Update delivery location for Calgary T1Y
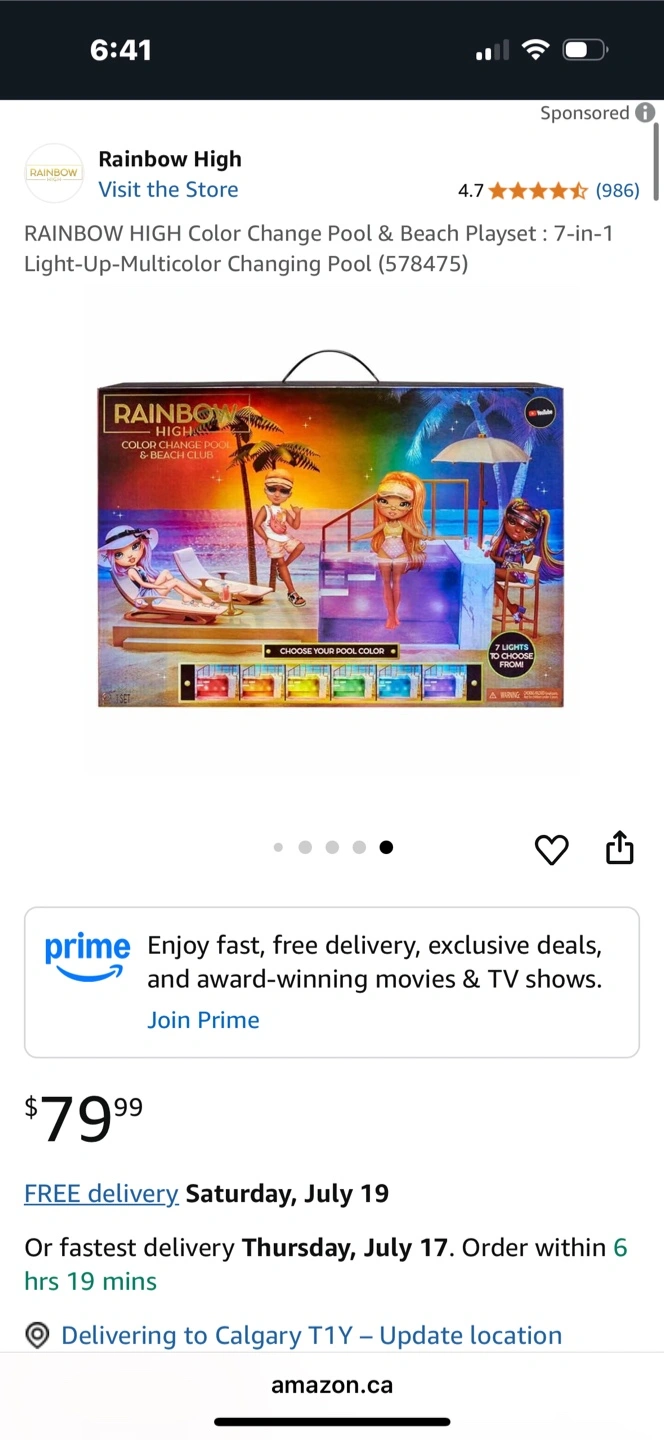The image size is (664, 1440). click(x=312, y=1335)
